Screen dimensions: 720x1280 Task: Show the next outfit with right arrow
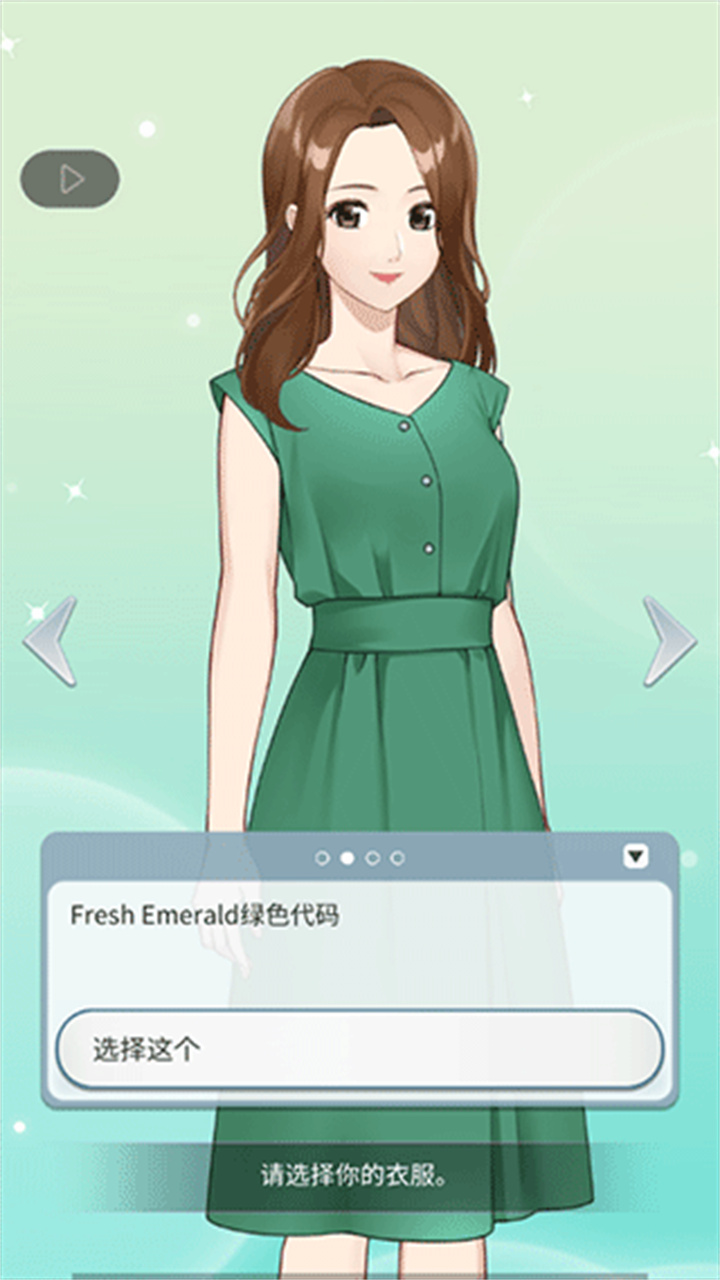[x=668, y=641]
